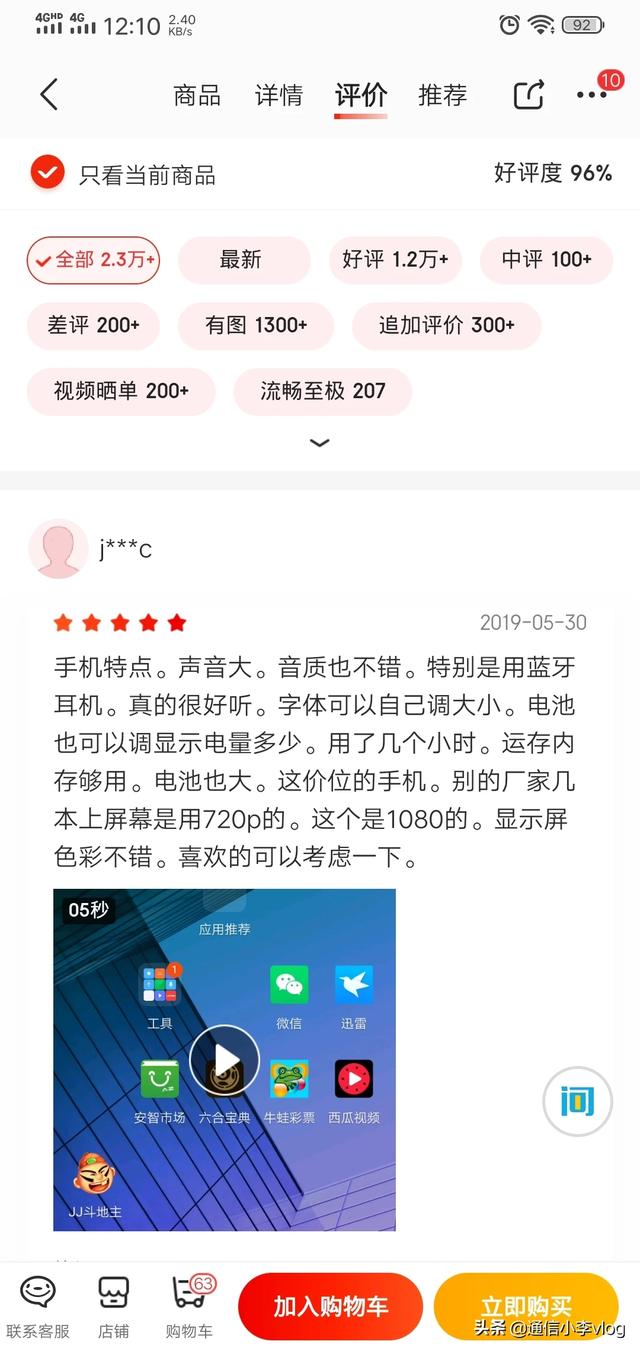
Task: Toggle the 只看当前商品 checkbox
Action: [47, 174]
